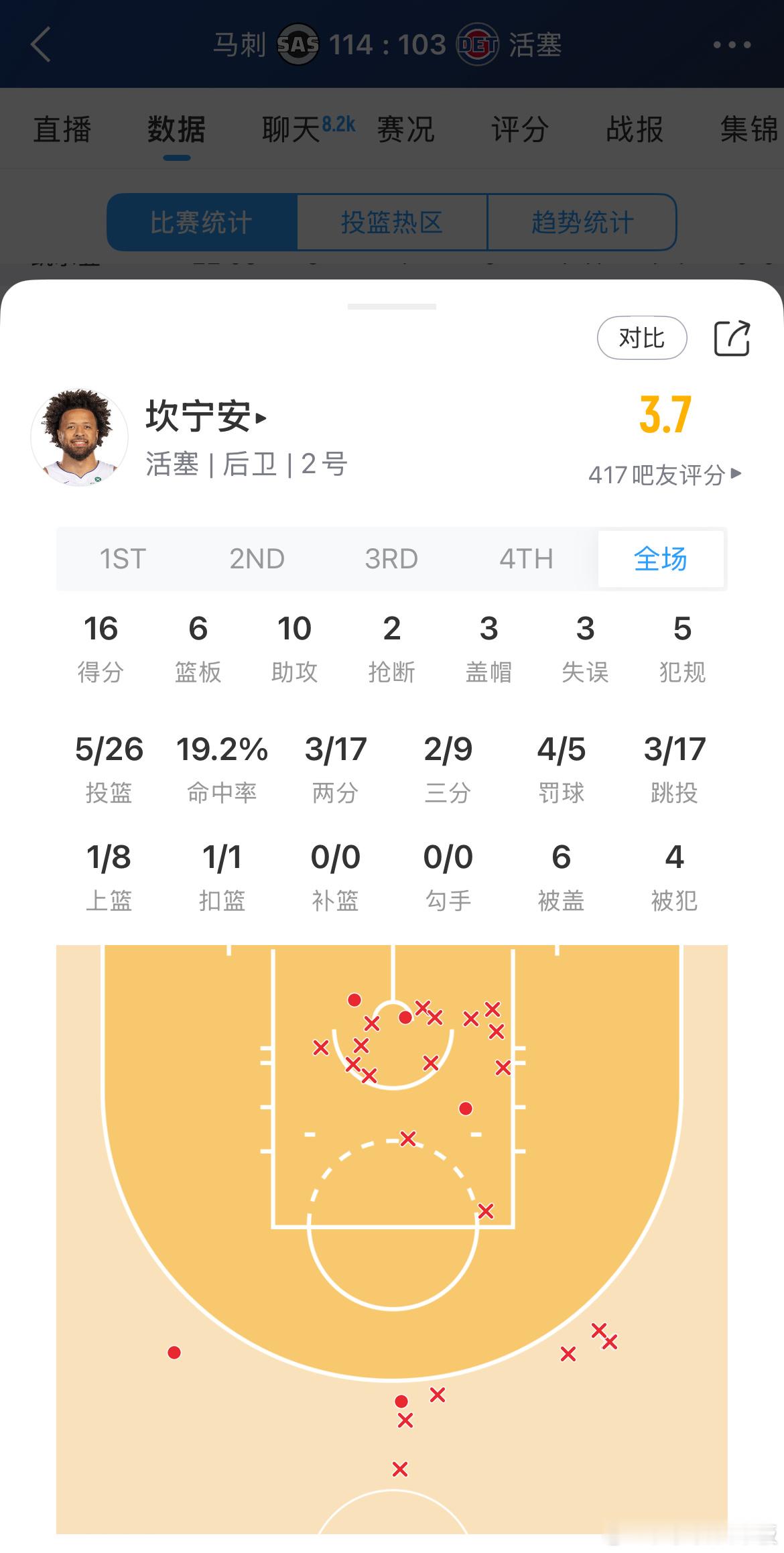Open the 投篮热区 shot zone view

click(391, 223)
